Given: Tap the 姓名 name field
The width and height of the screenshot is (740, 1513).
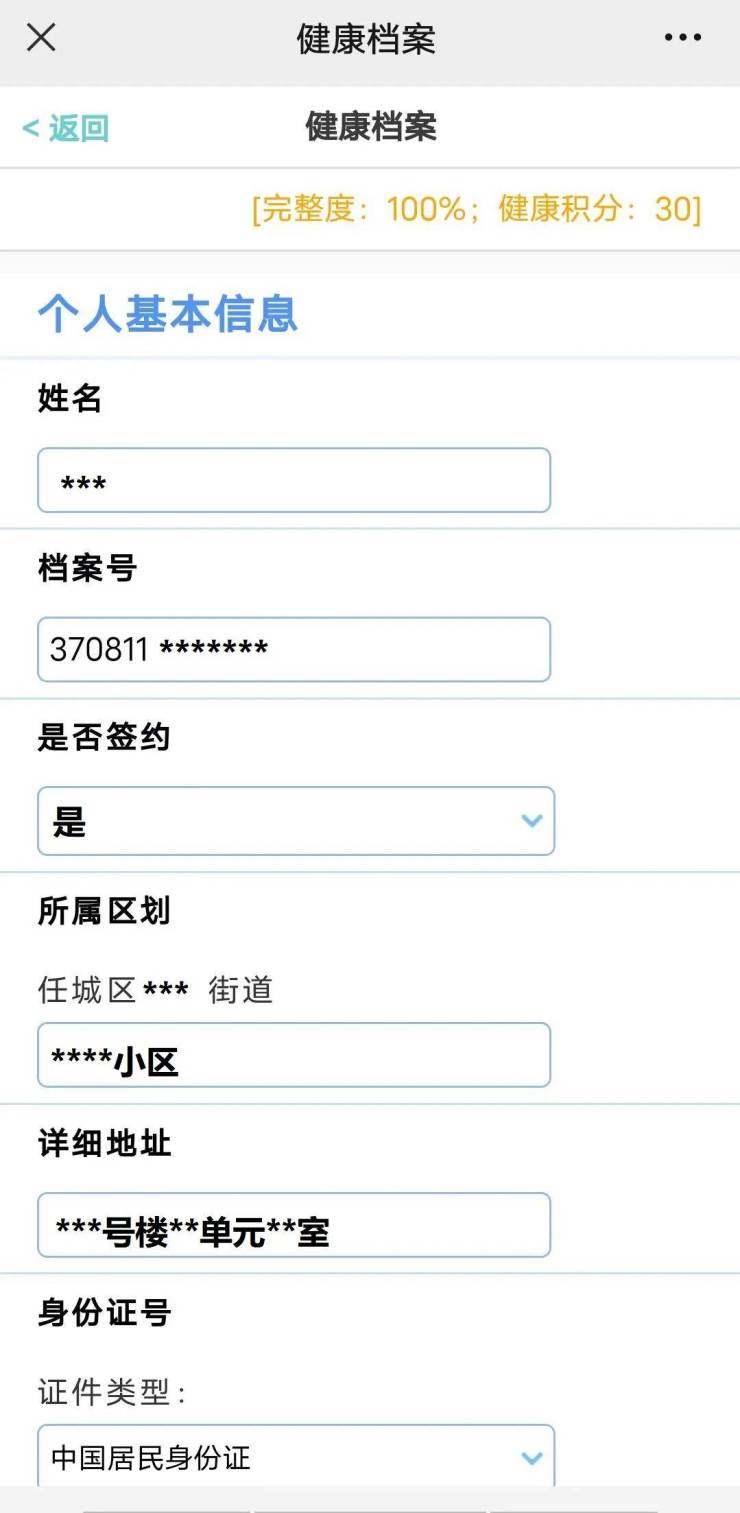Looking at the screenshot, I should tap(294, 481).
